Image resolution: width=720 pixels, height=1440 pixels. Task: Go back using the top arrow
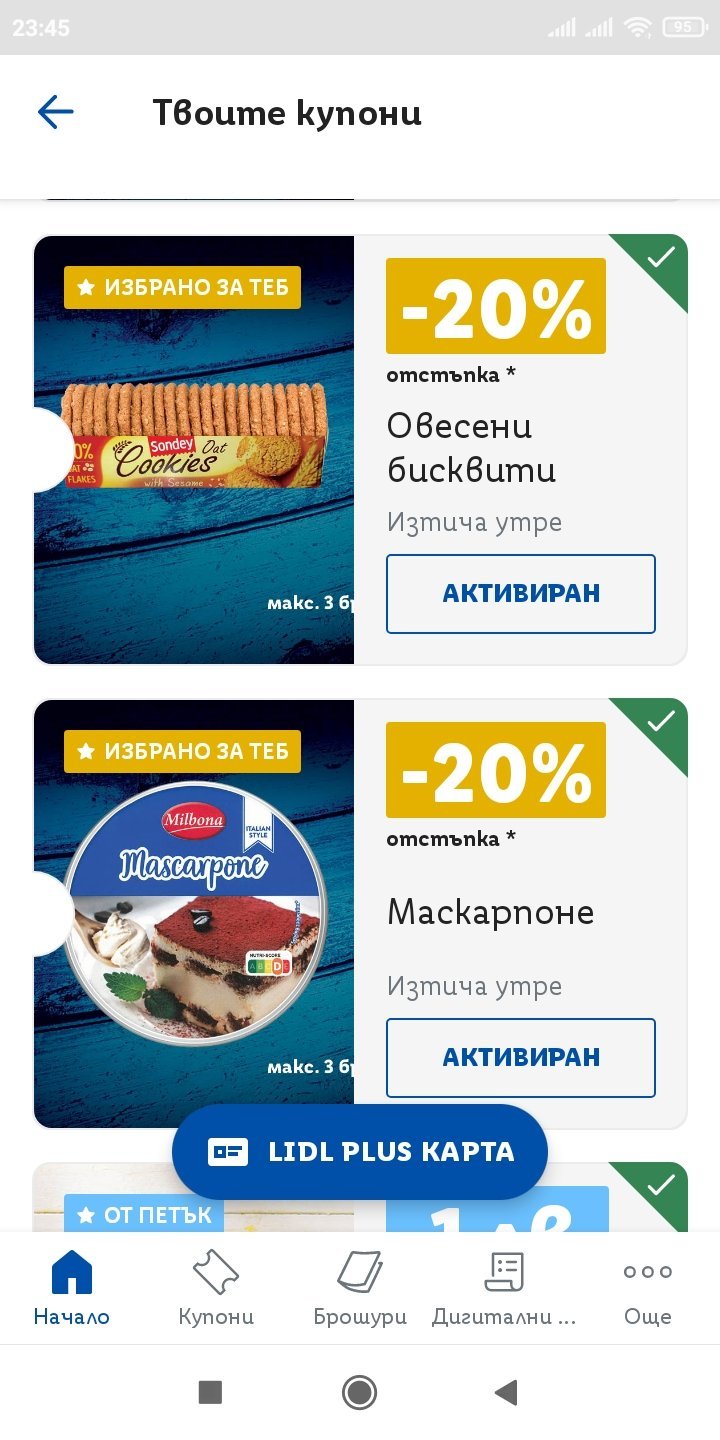55,112
